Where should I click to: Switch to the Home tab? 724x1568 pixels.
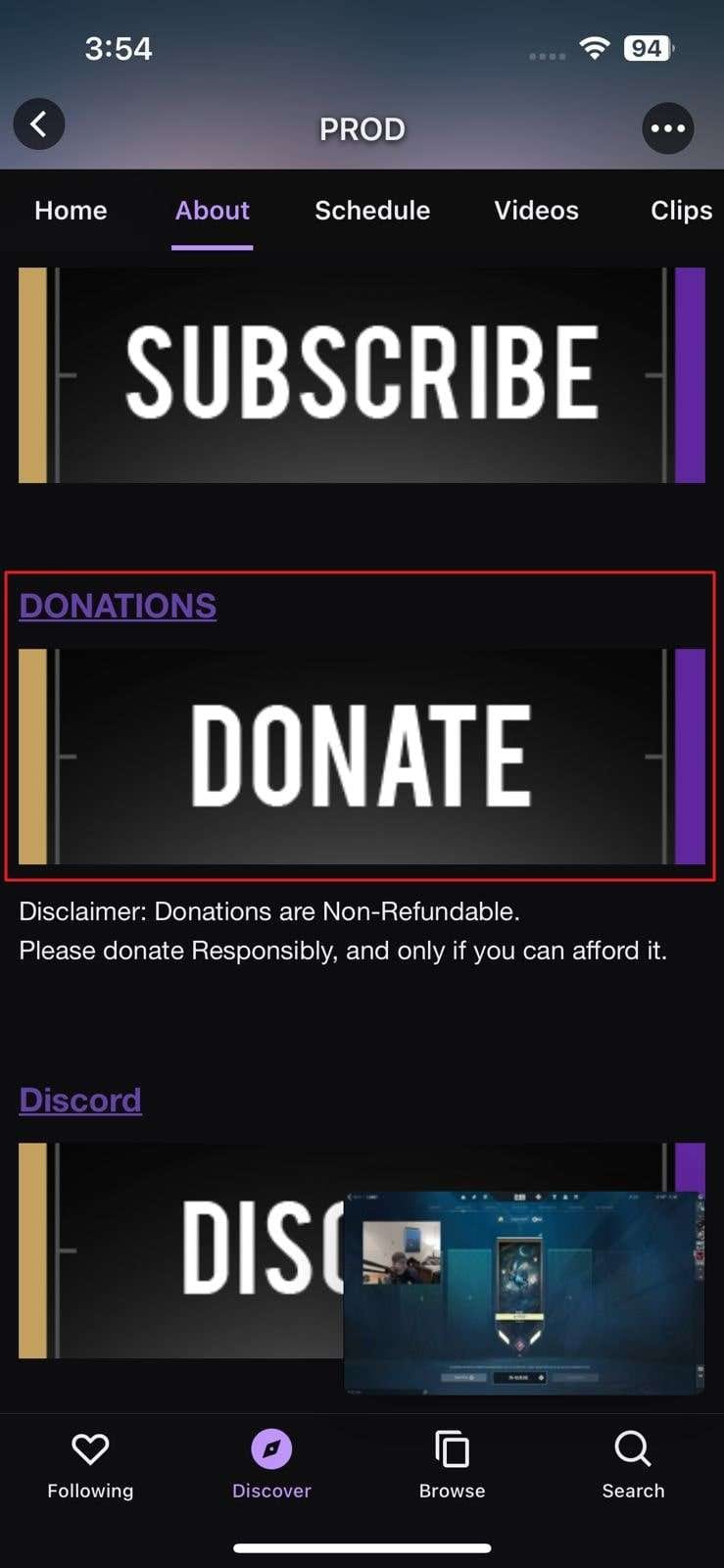[x=71, y=211]
